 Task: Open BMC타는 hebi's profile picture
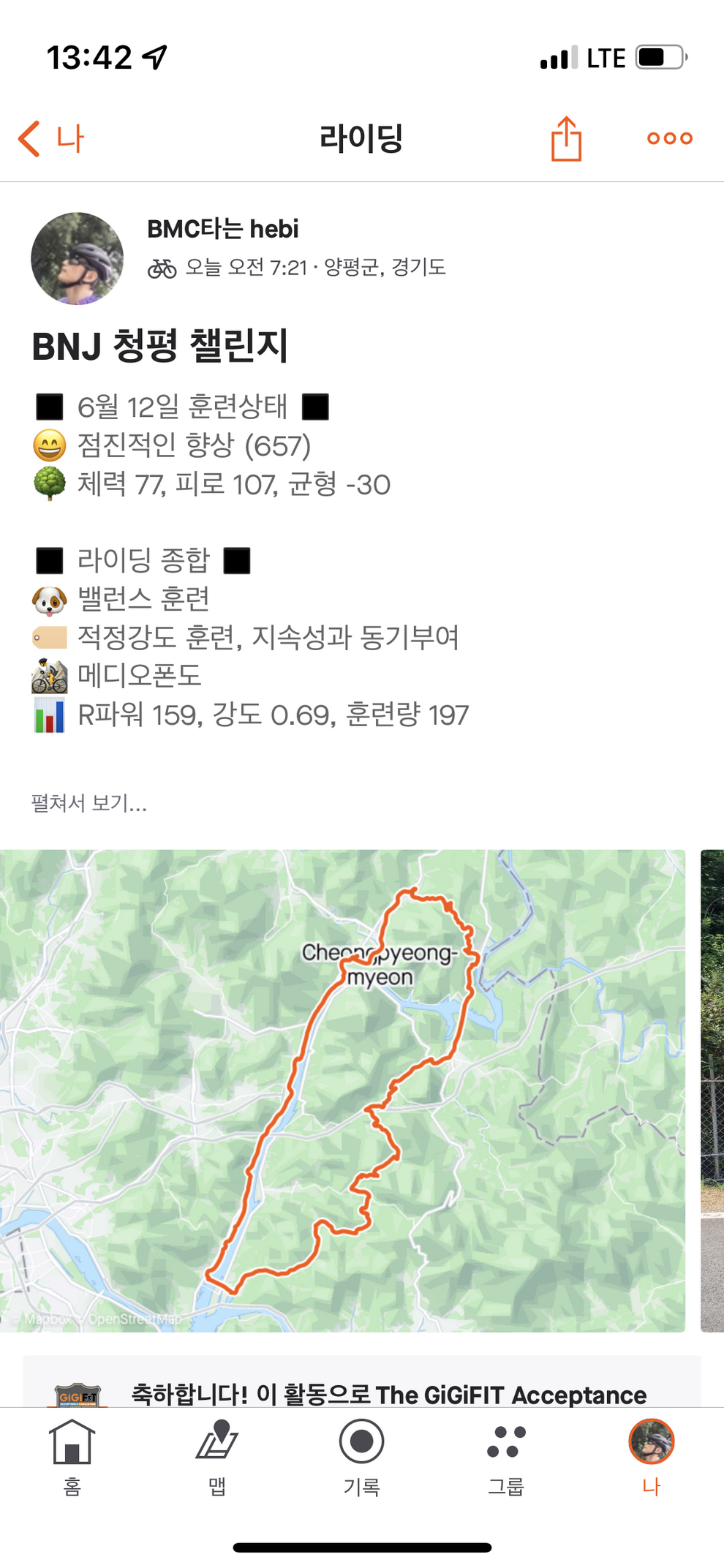[x=77, y=258]
